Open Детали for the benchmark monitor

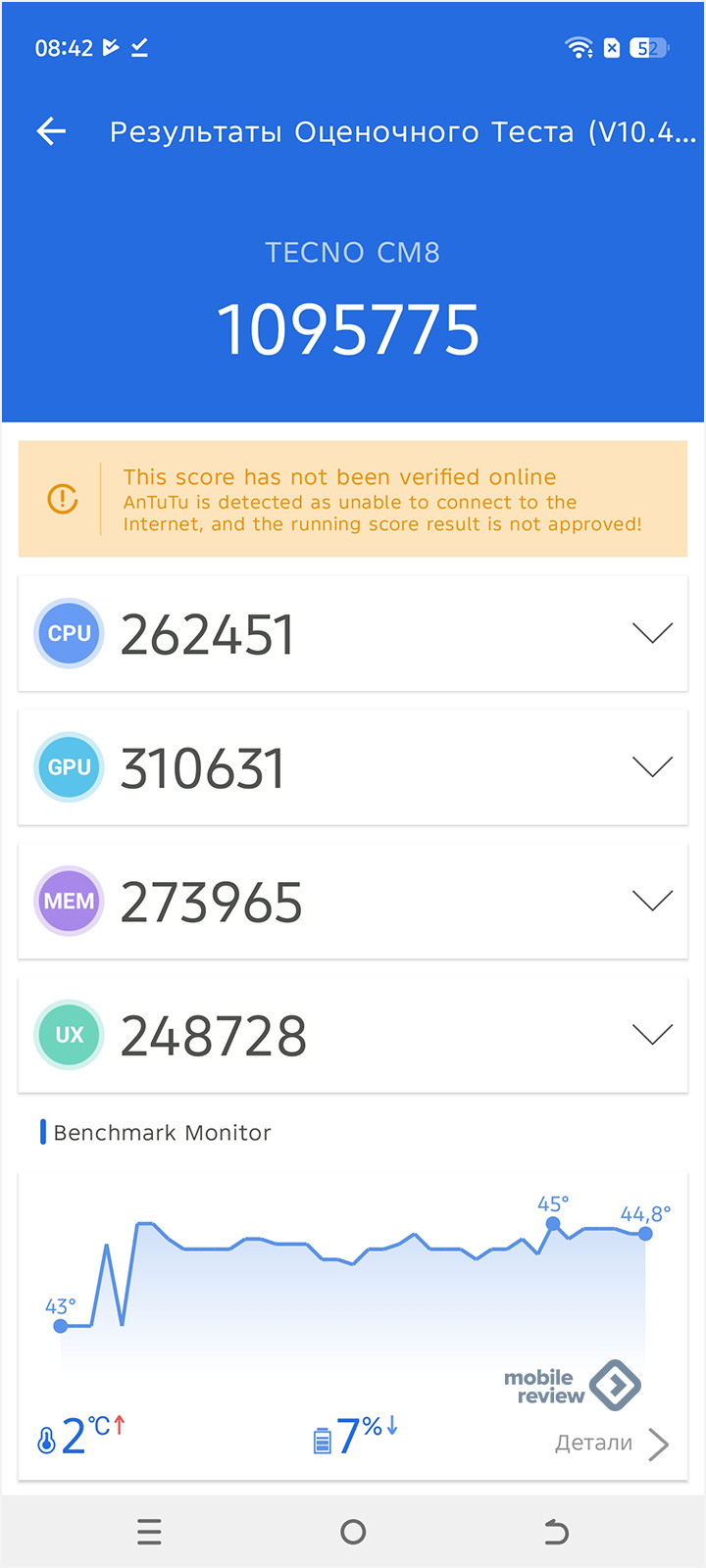612,1443
